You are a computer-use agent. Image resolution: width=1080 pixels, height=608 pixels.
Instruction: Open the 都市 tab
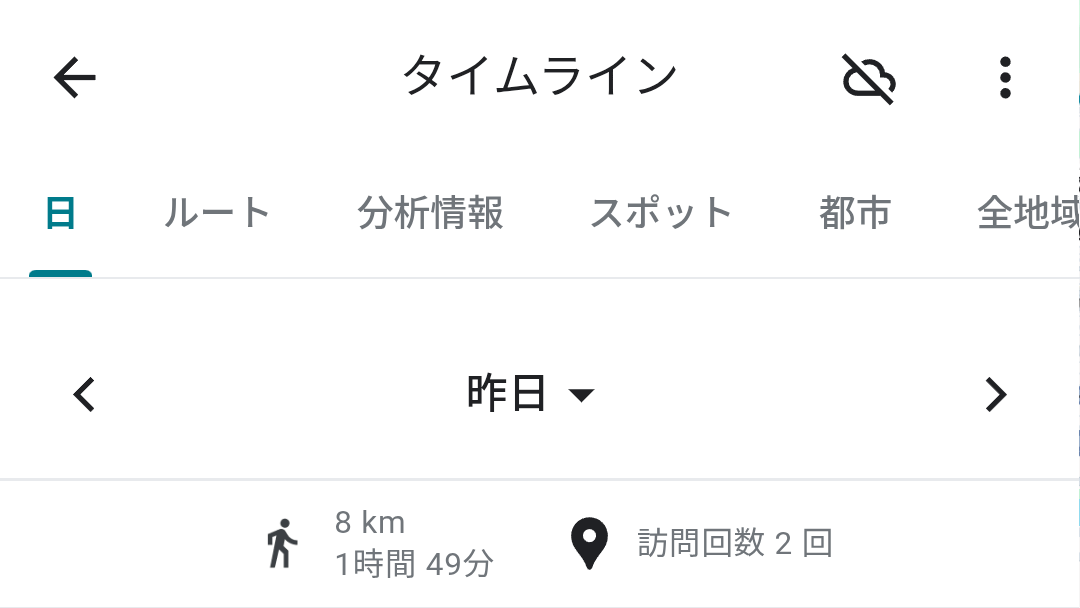click(855, 213)
